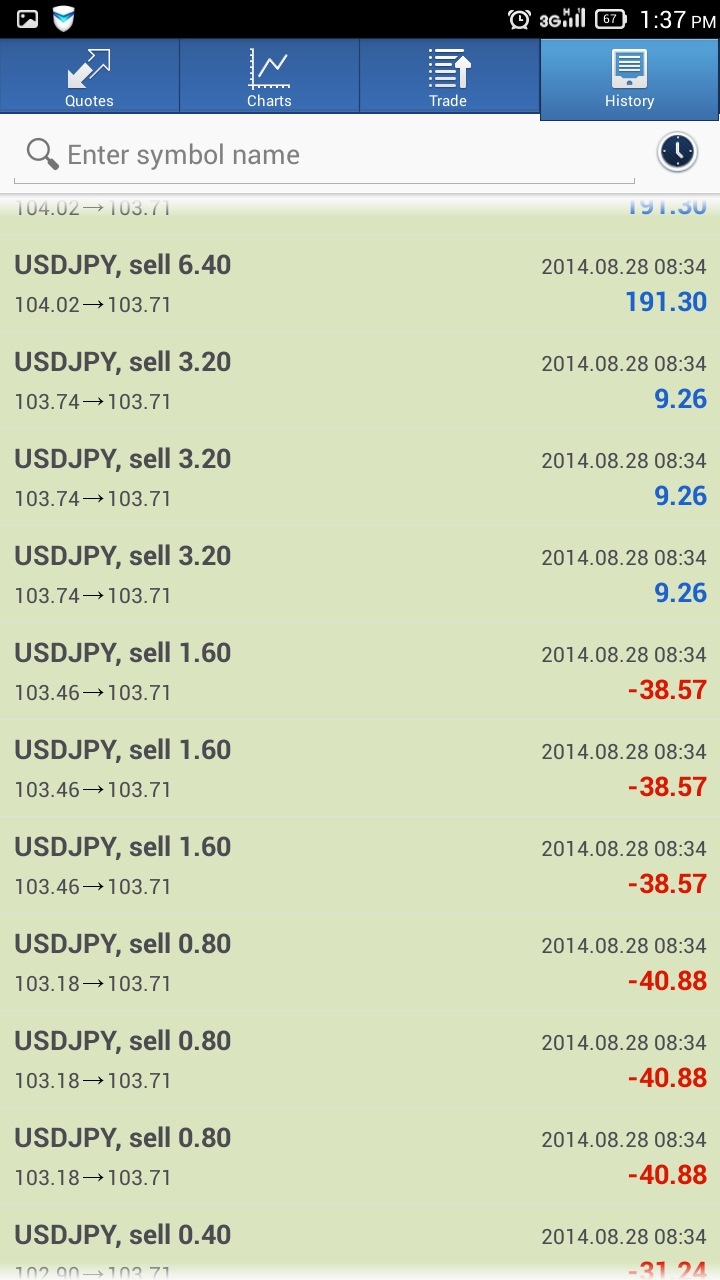Tap the Enter symbol name search field
The image size is (720, 1280).
(325, 155)
